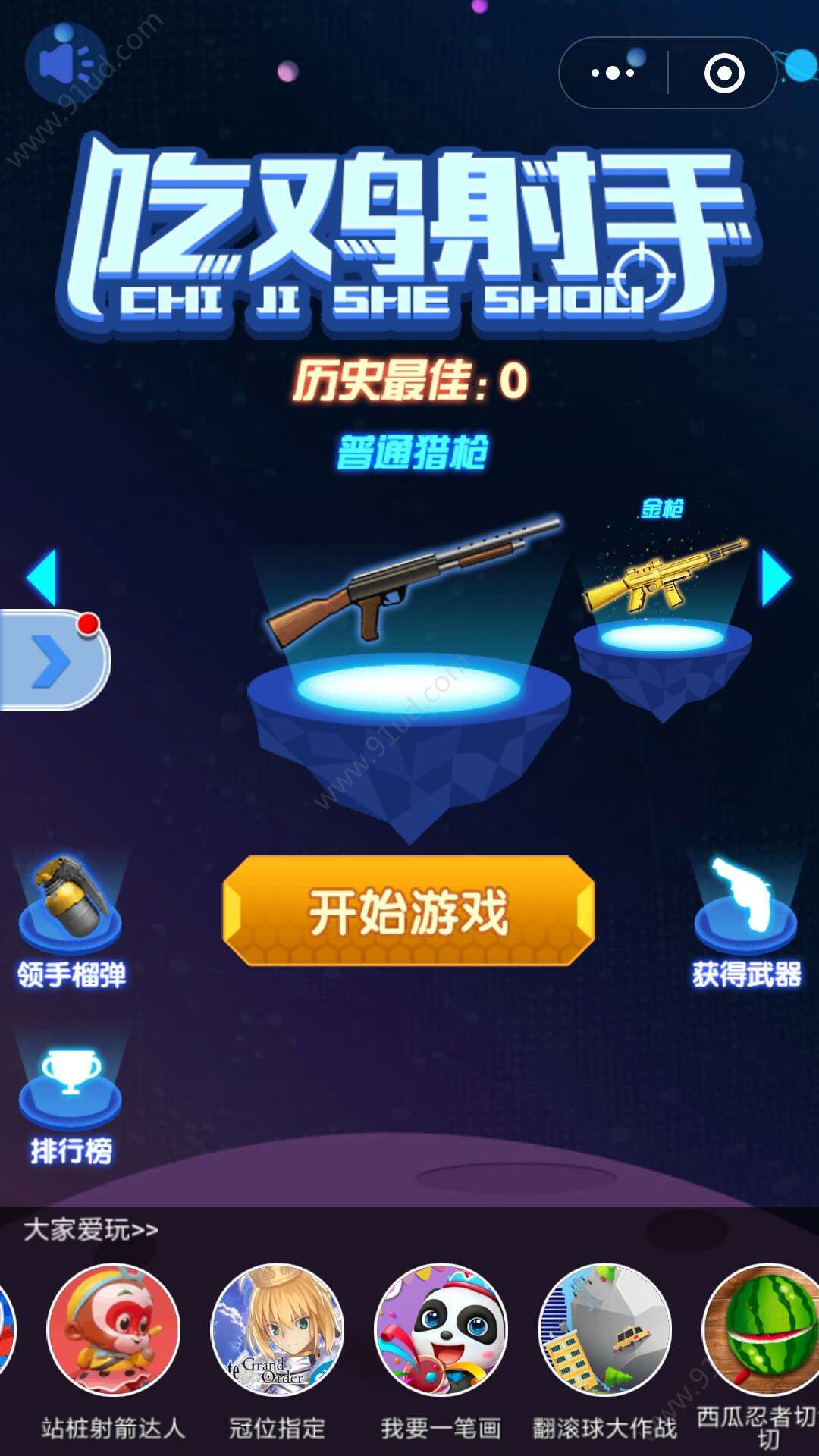Launch the 我要一笔画 game
Viewport: 819px width, 1456px height.
441,1330
